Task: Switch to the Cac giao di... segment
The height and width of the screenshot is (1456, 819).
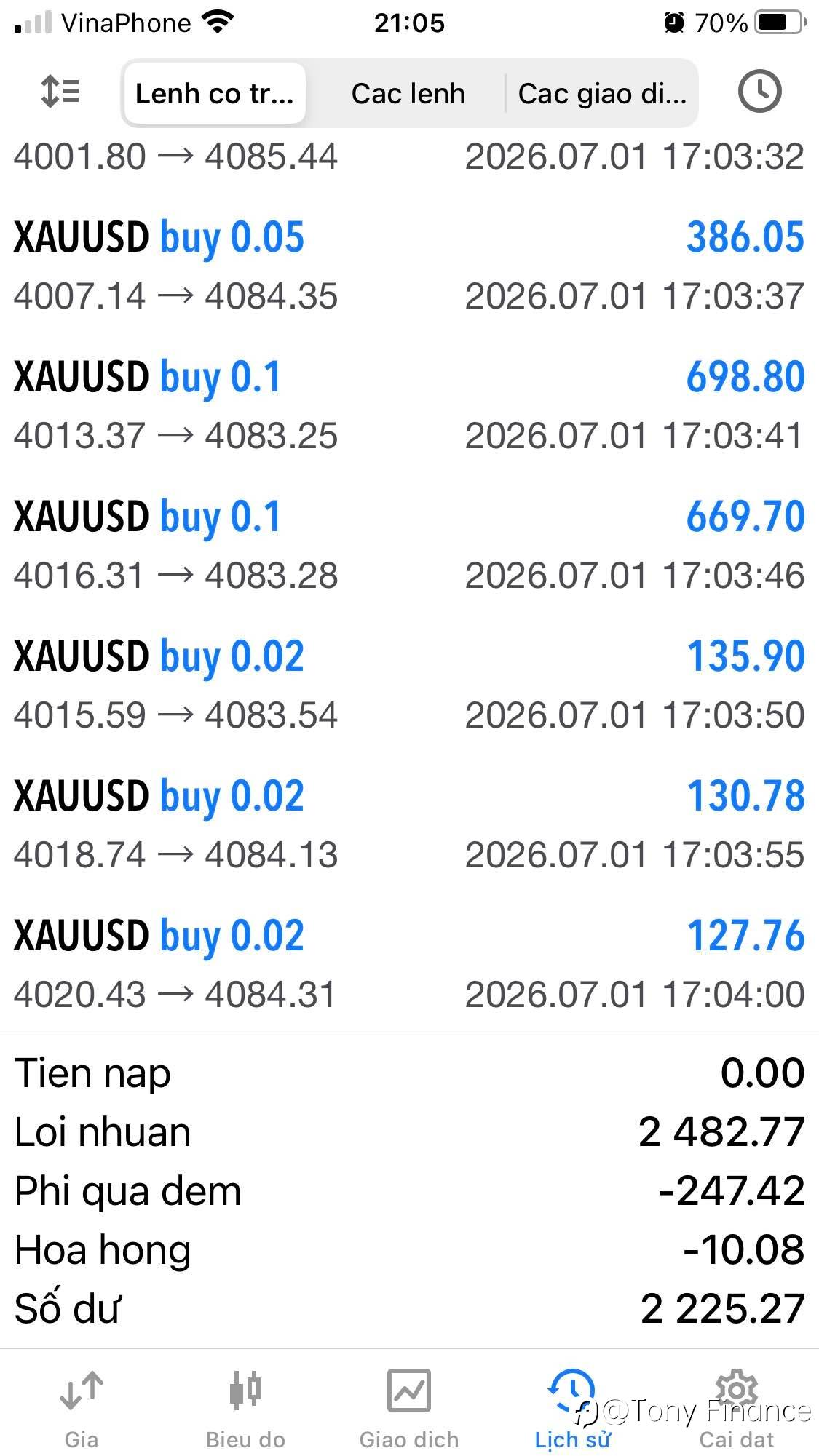Action: pos(602,93)
